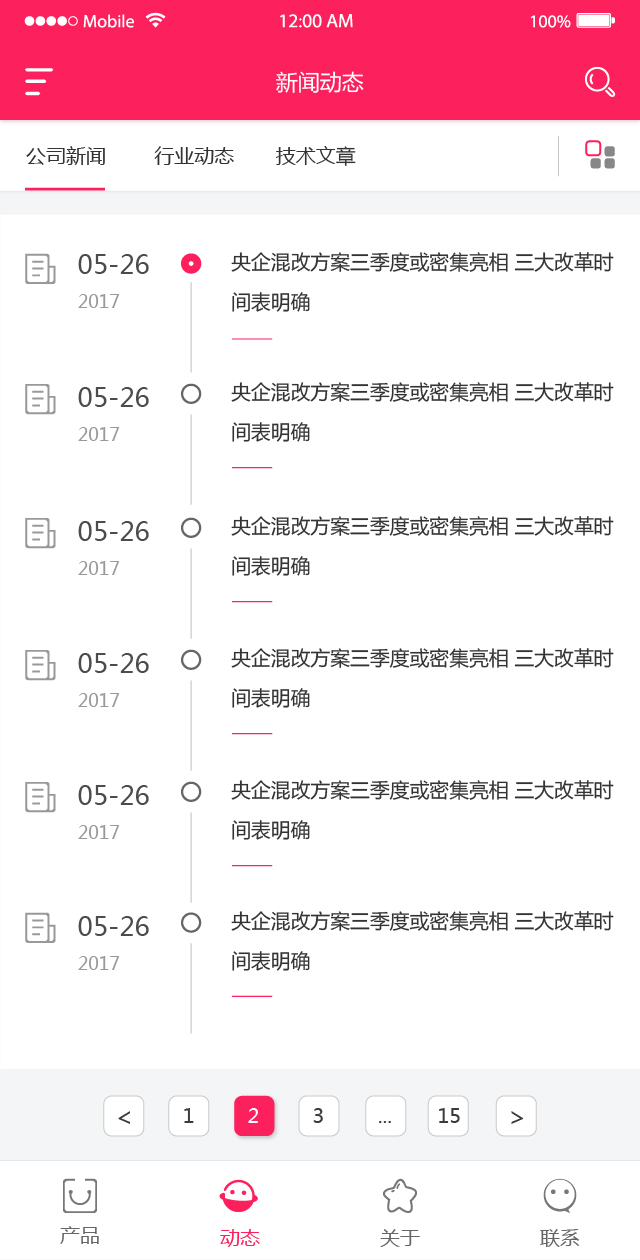Select the 动态 bottom tab
Screen dimensions: 640x1260
(x=240, y=1211)
